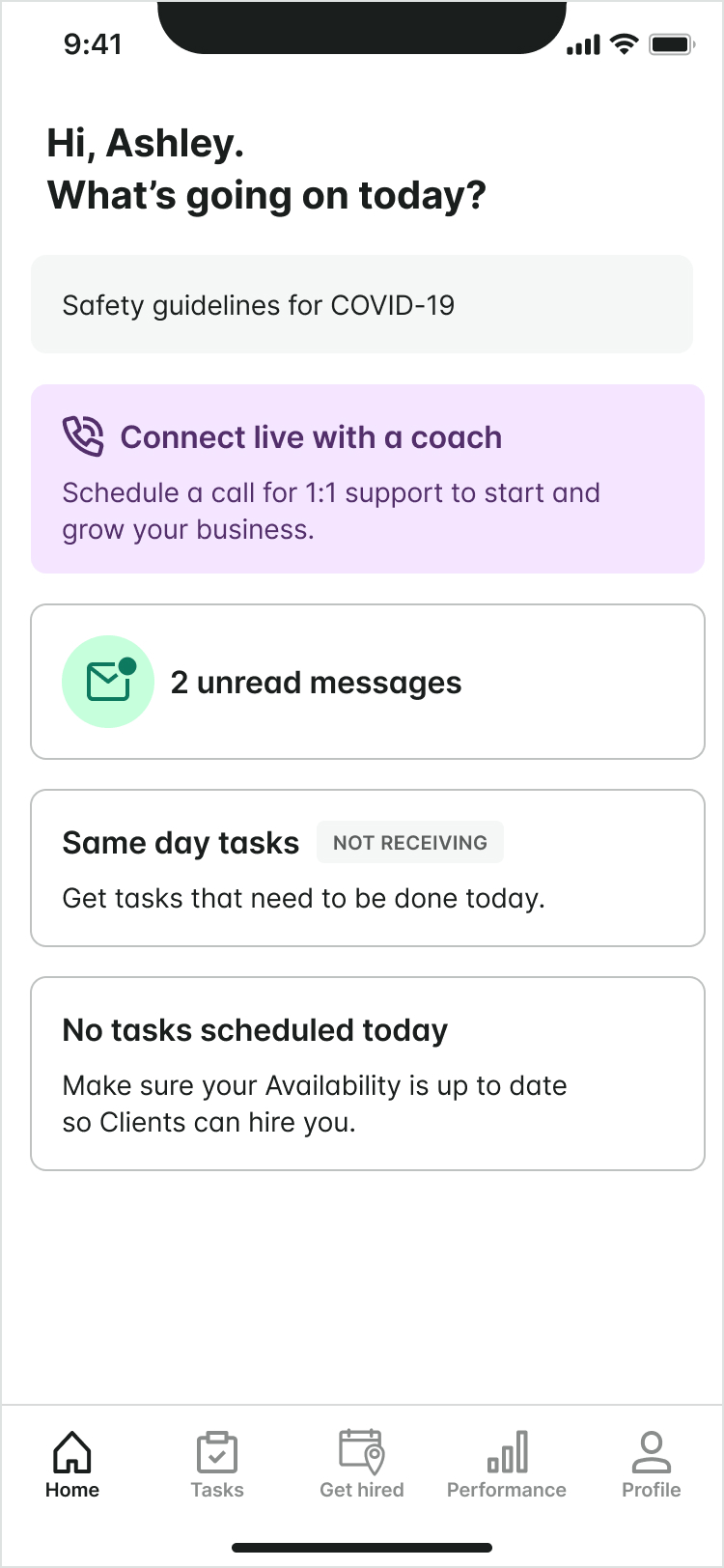
Task: Open Same day tasks settings card
Action: 368,868
